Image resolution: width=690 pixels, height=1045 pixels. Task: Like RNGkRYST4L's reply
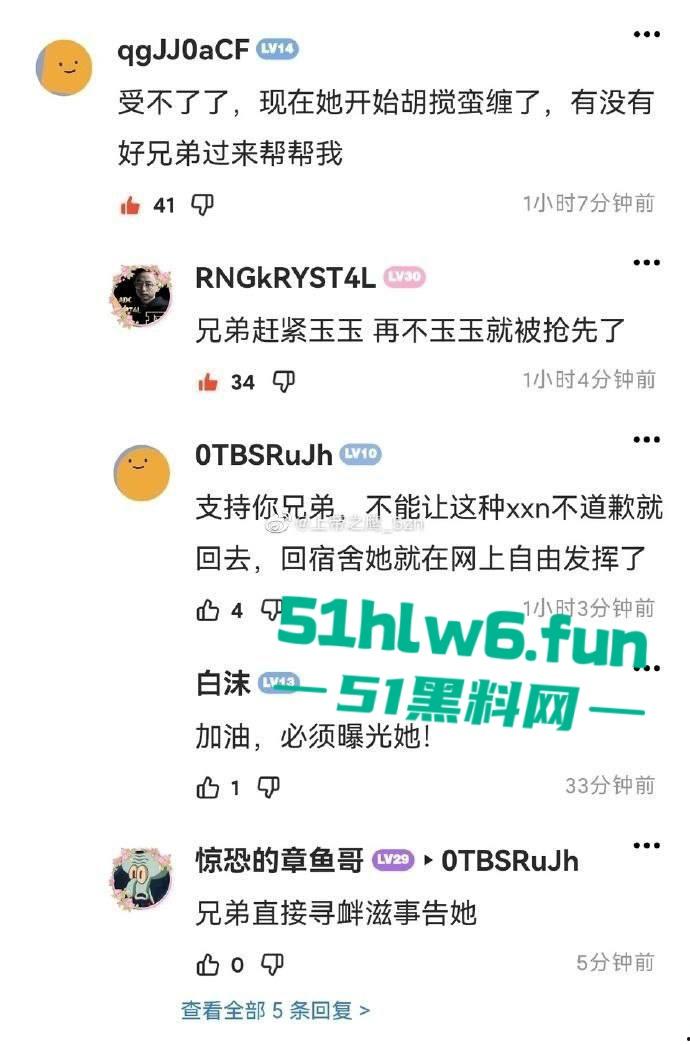(208, 381)
